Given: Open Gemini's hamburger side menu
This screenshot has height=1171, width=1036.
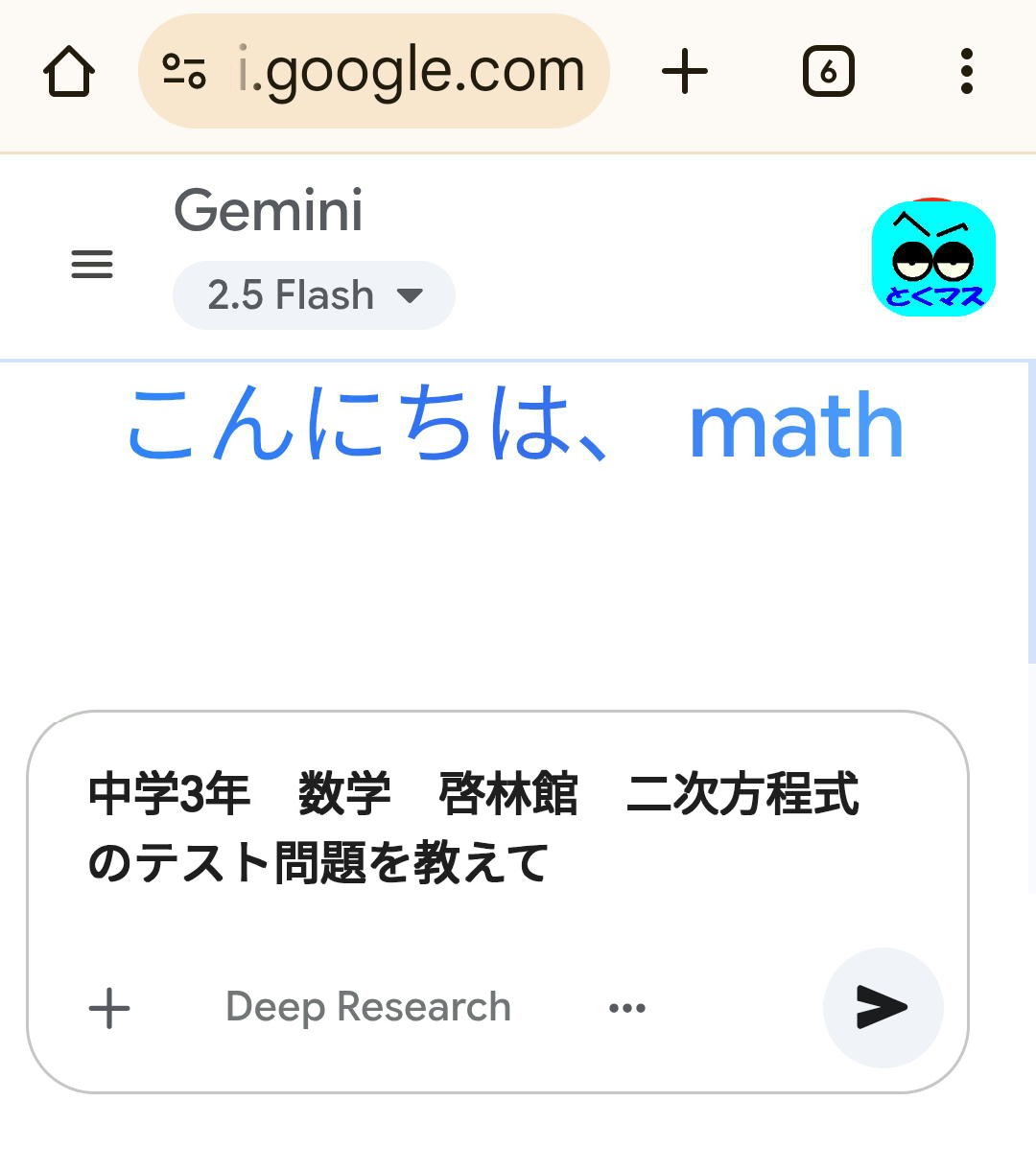Looking at the screenshot, I should click(x=92, y=265).
